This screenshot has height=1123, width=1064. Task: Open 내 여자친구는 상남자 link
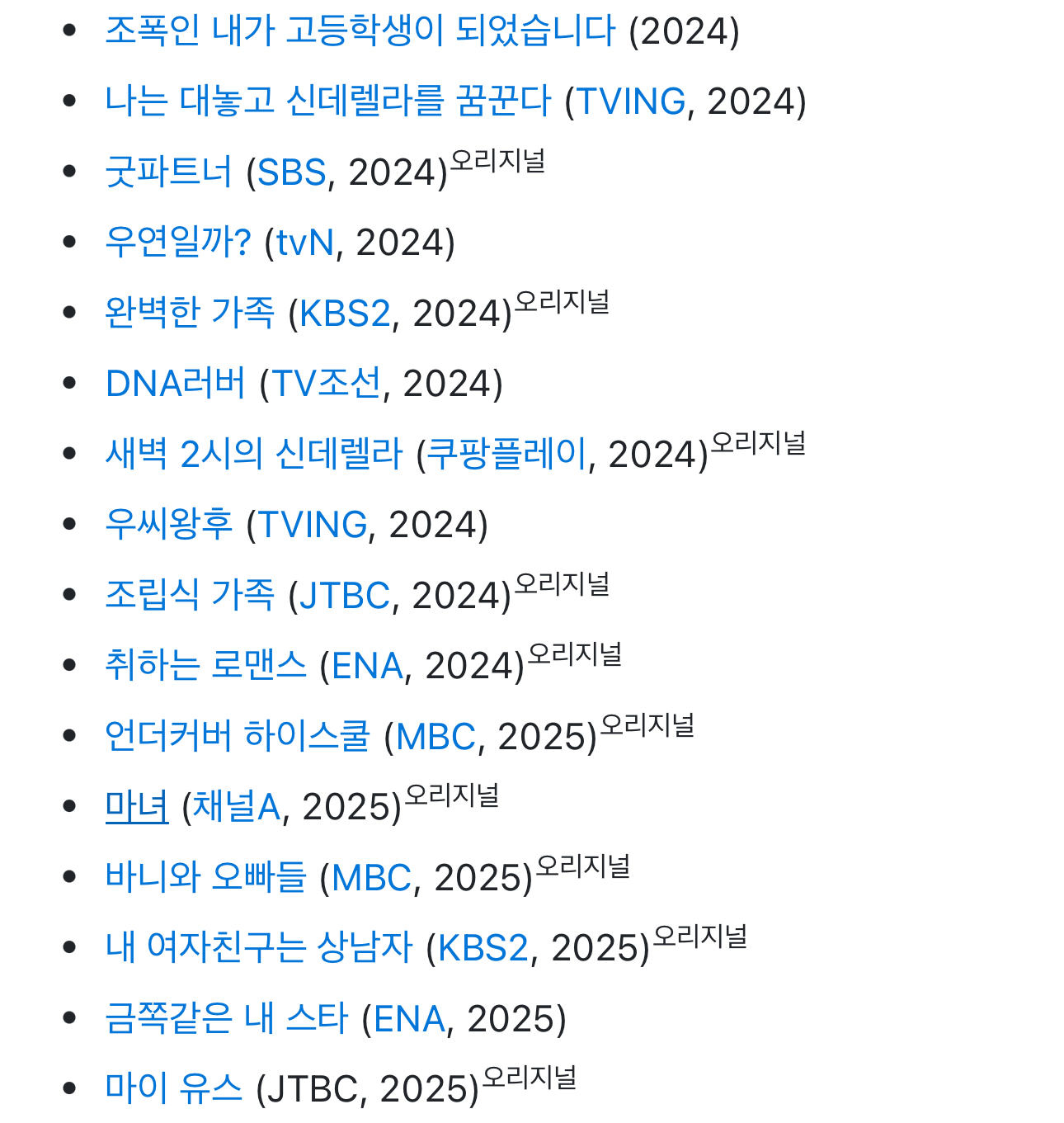coord(258,947)
